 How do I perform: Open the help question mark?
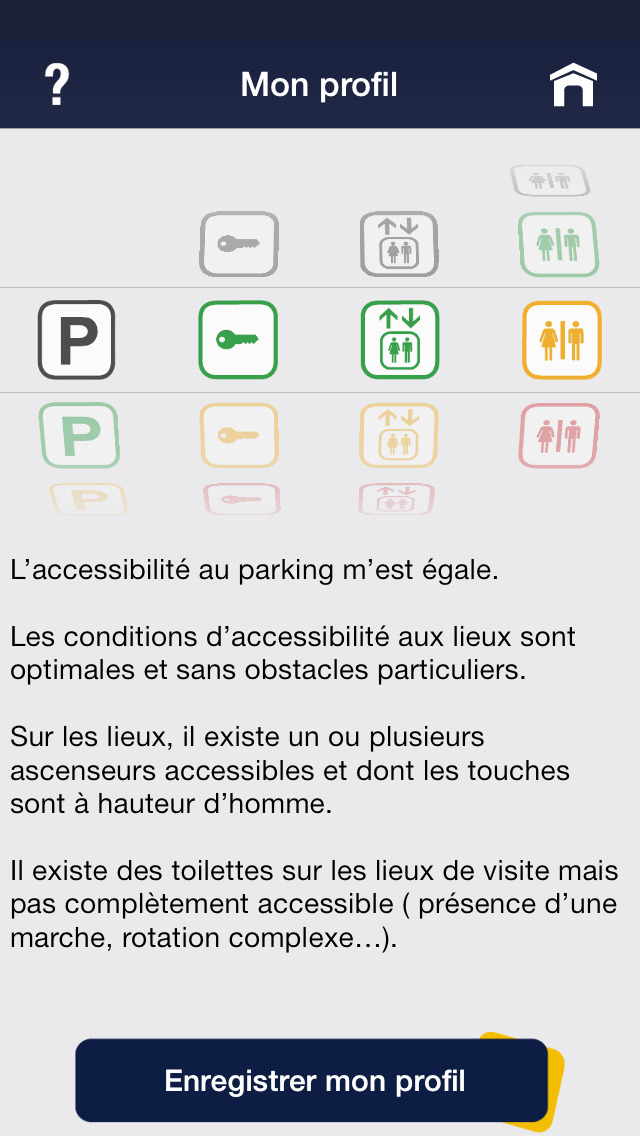click(x=57, y=85)
